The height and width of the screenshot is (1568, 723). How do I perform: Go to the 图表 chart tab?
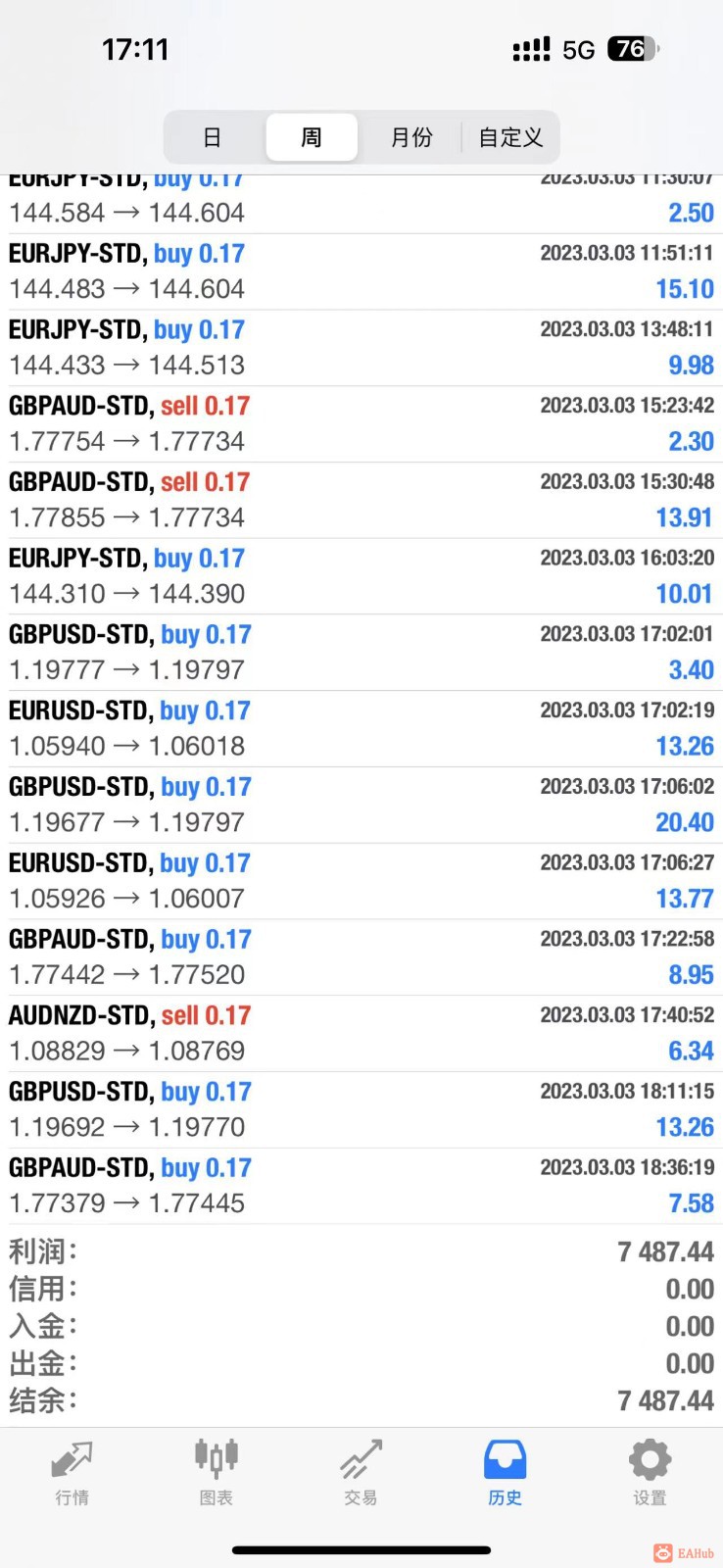(216, 1472)
